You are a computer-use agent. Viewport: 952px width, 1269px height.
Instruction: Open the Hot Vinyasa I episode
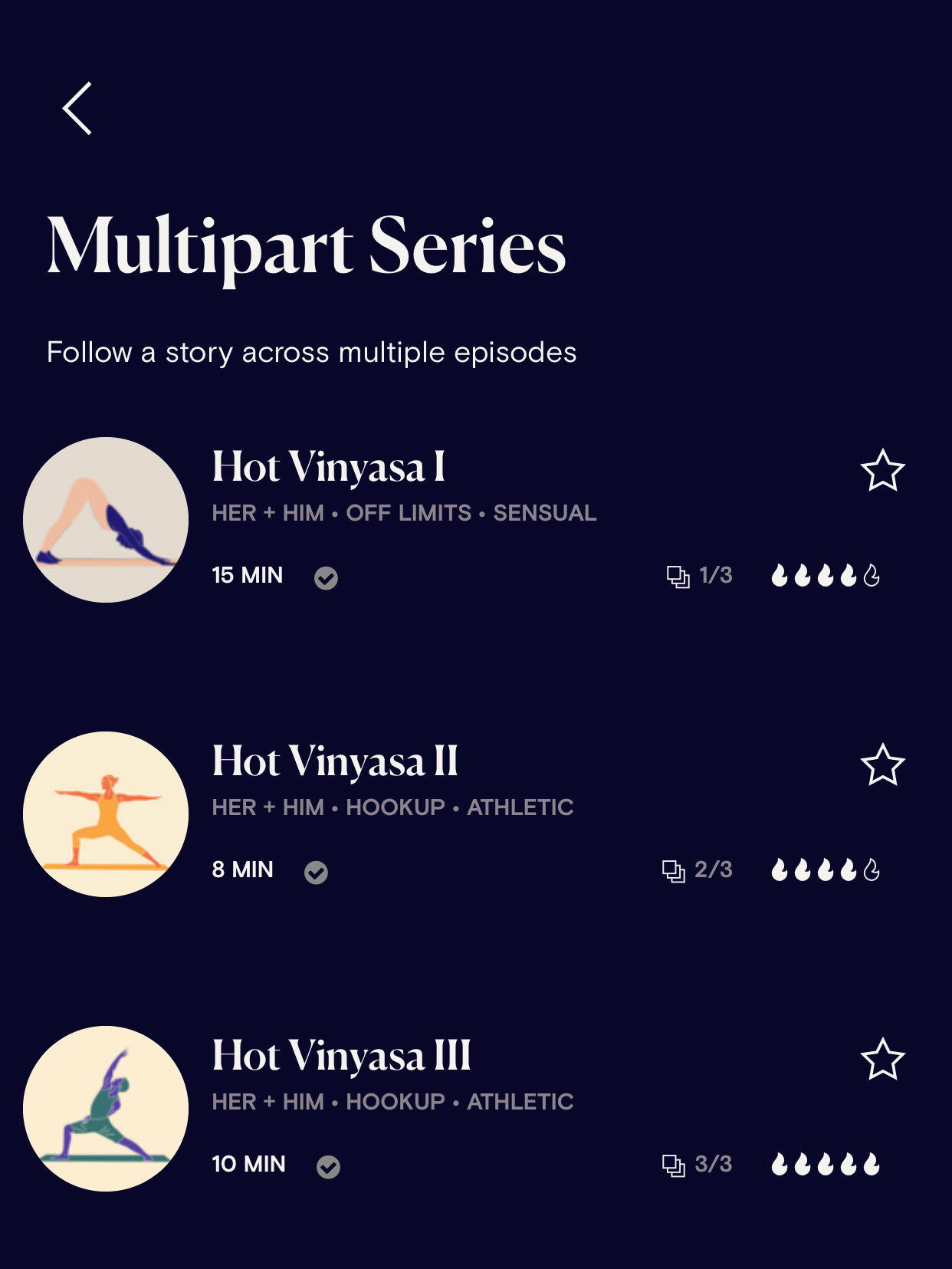(328, 467)
